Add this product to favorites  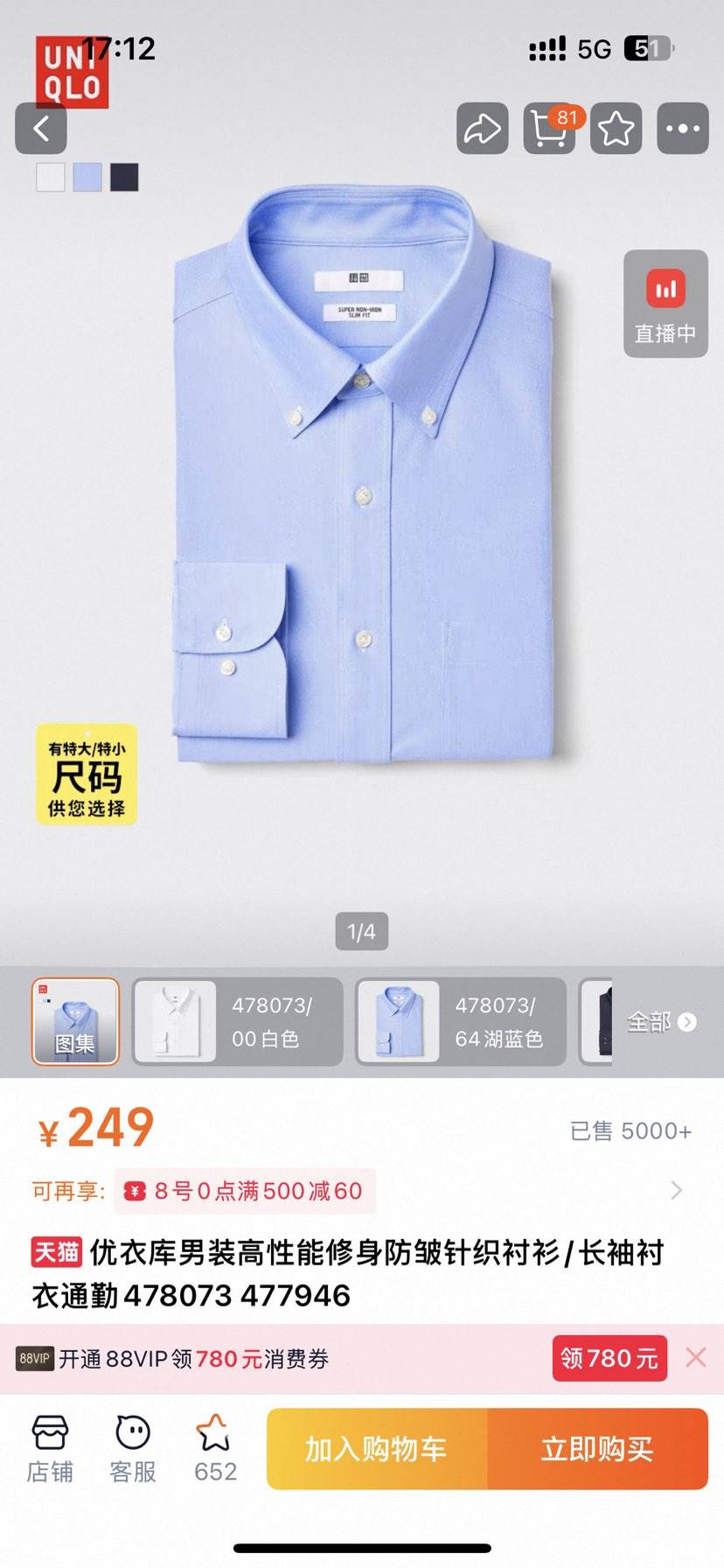click(616, 129)
